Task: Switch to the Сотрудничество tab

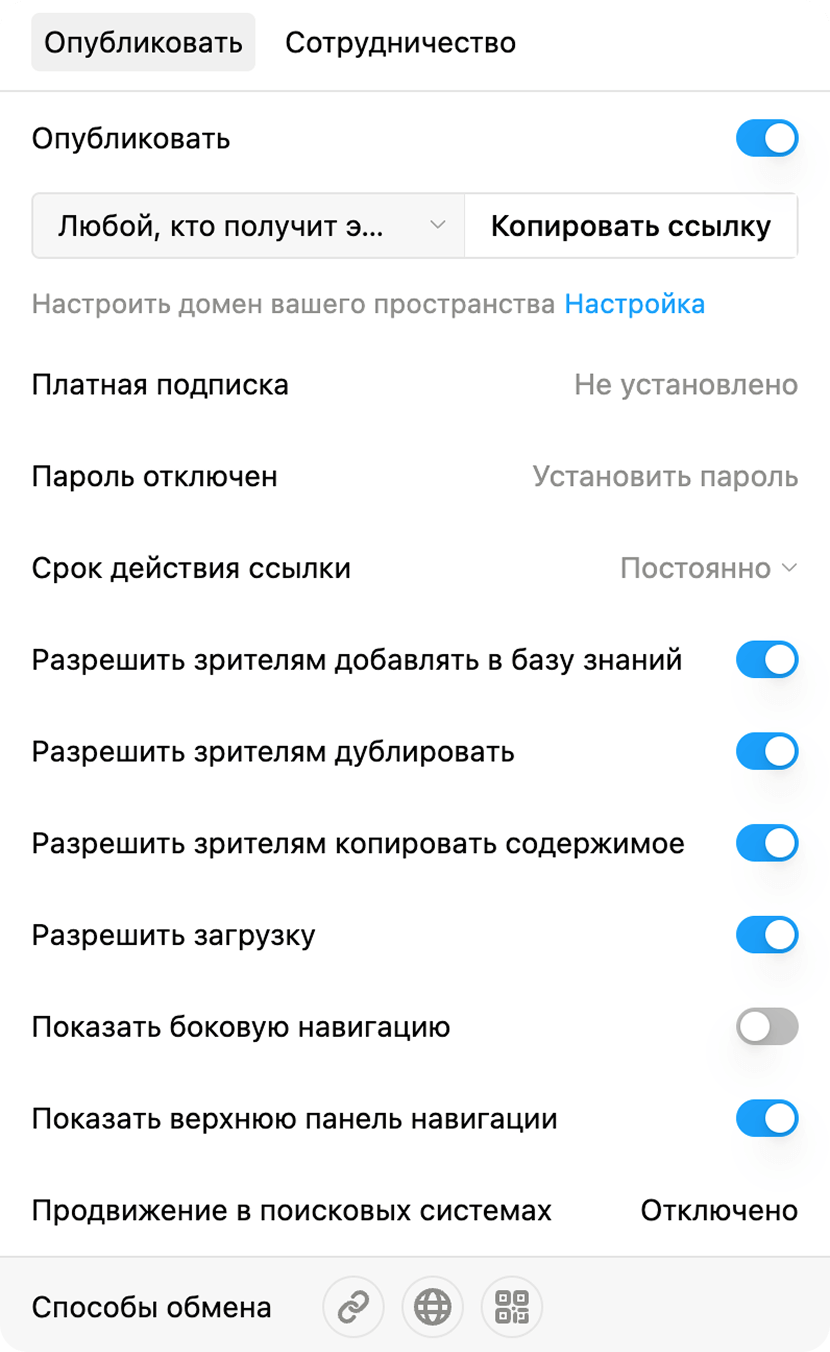Action: [400, 43]
